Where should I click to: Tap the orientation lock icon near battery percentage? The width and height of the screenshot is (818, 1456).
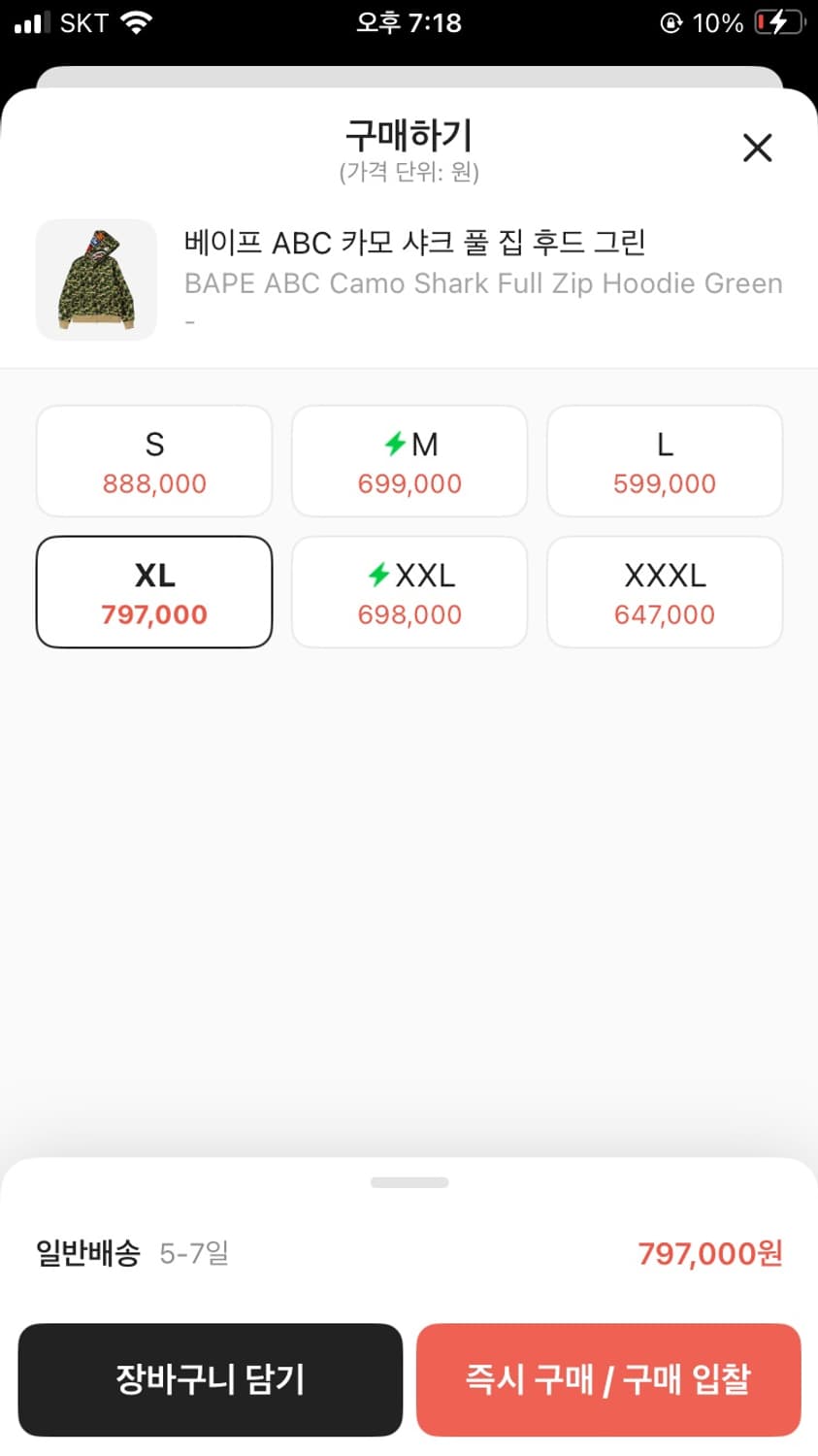(670, 22)
